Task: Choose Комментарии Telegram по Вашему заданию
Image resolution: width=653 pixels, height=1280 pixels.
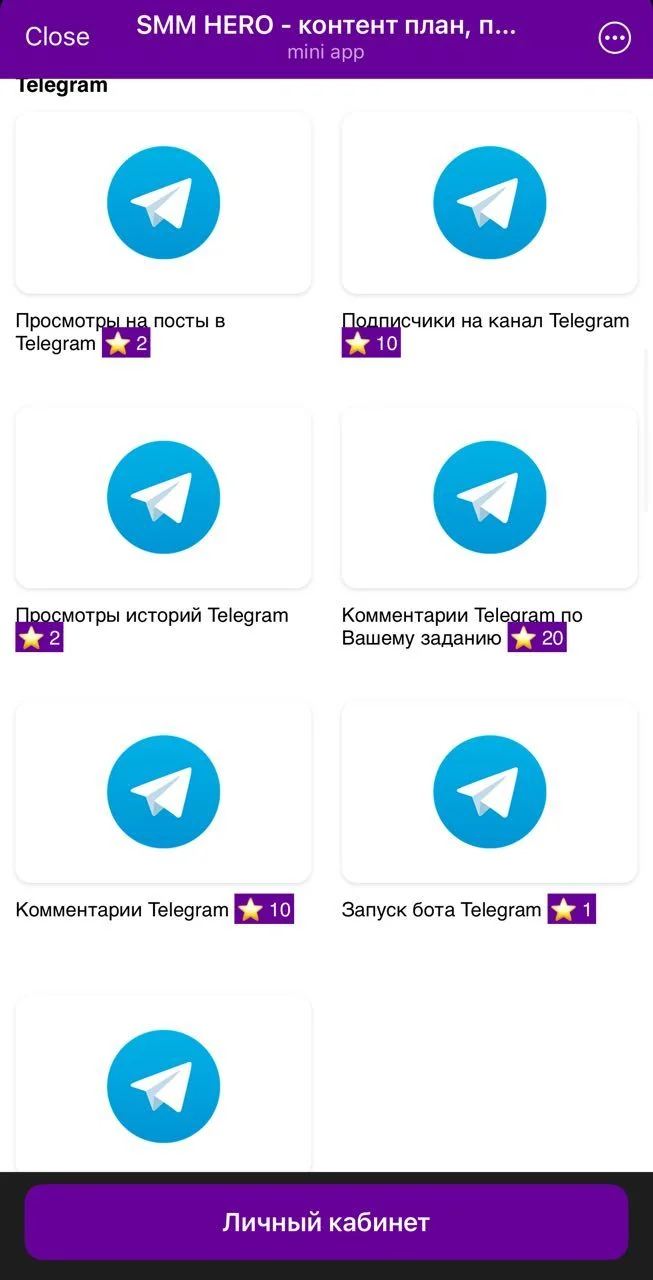Action: (489, 497)
